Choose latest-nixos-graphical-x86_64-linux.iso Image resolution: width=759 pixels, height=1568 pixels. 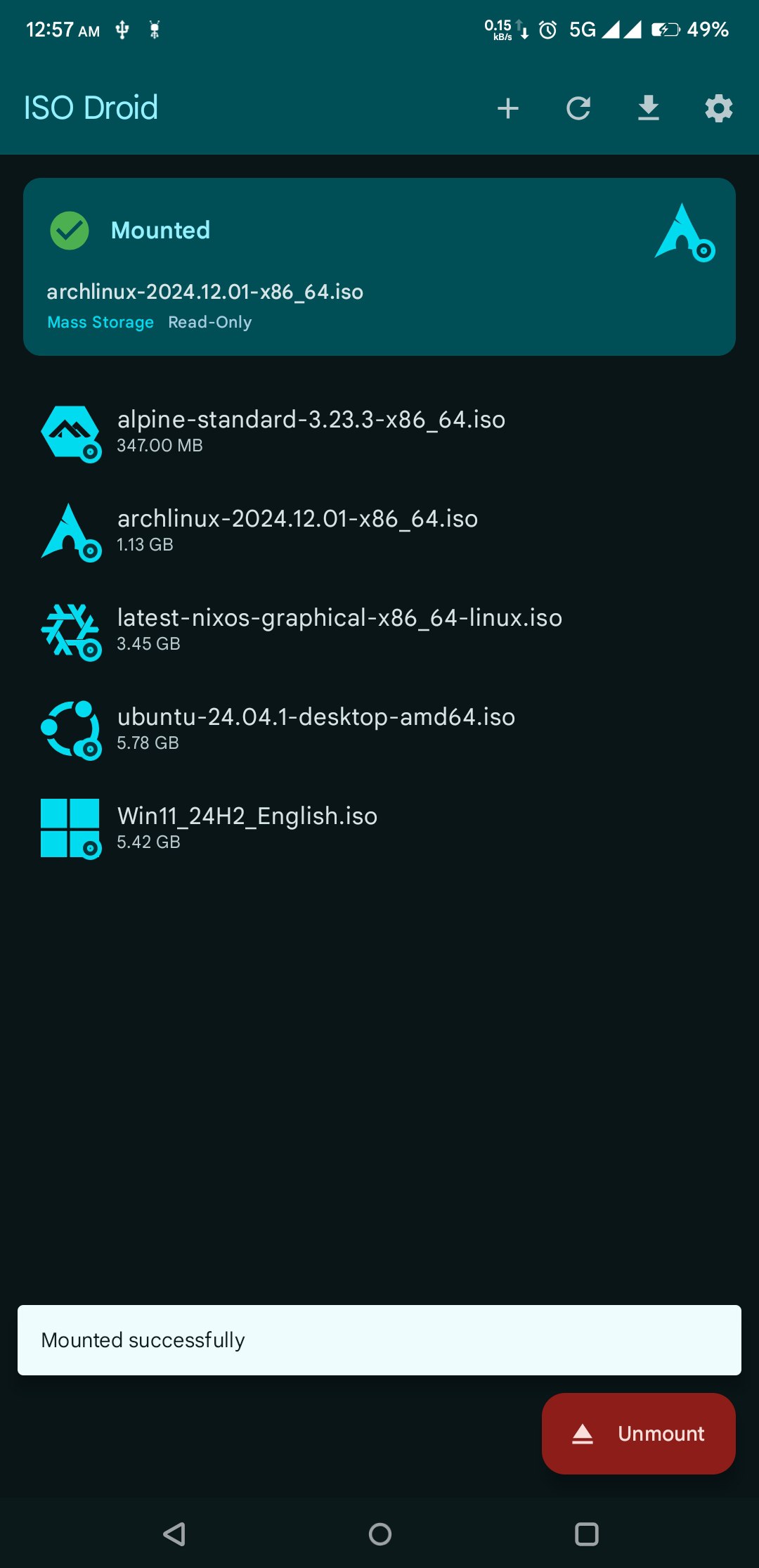(339, 629)
